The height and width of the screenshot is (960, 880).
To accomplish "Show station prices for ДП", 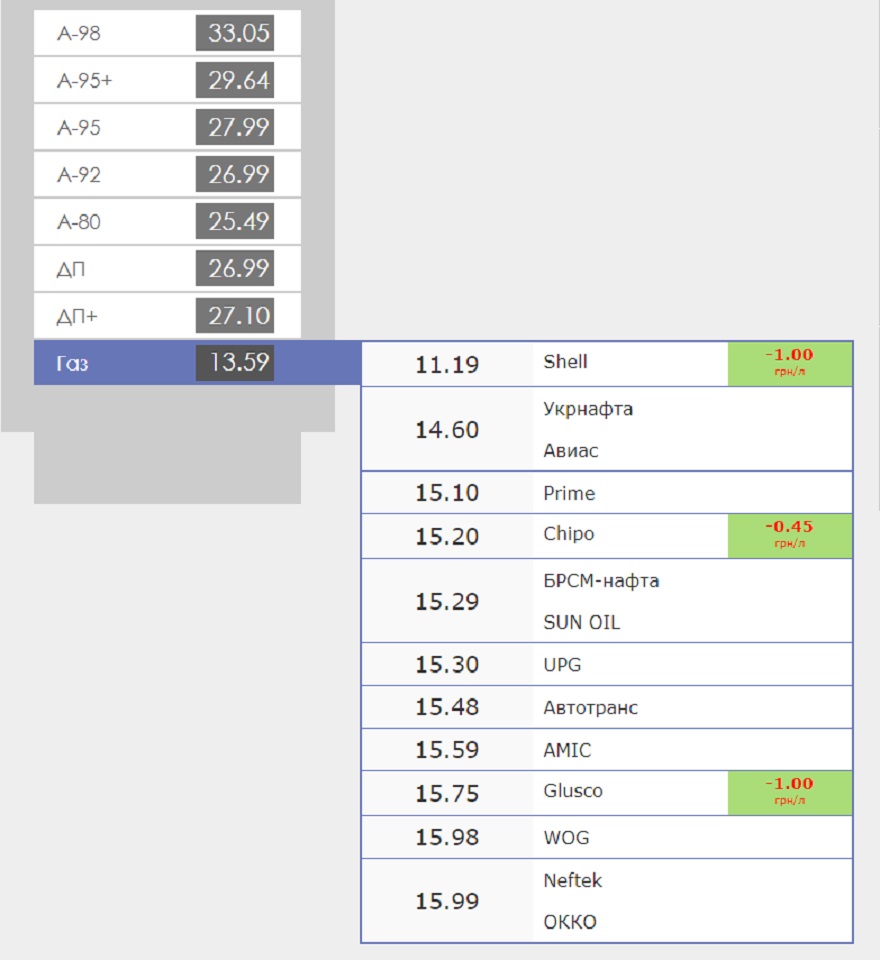I will pyautogui.click(x=166, y=269).
